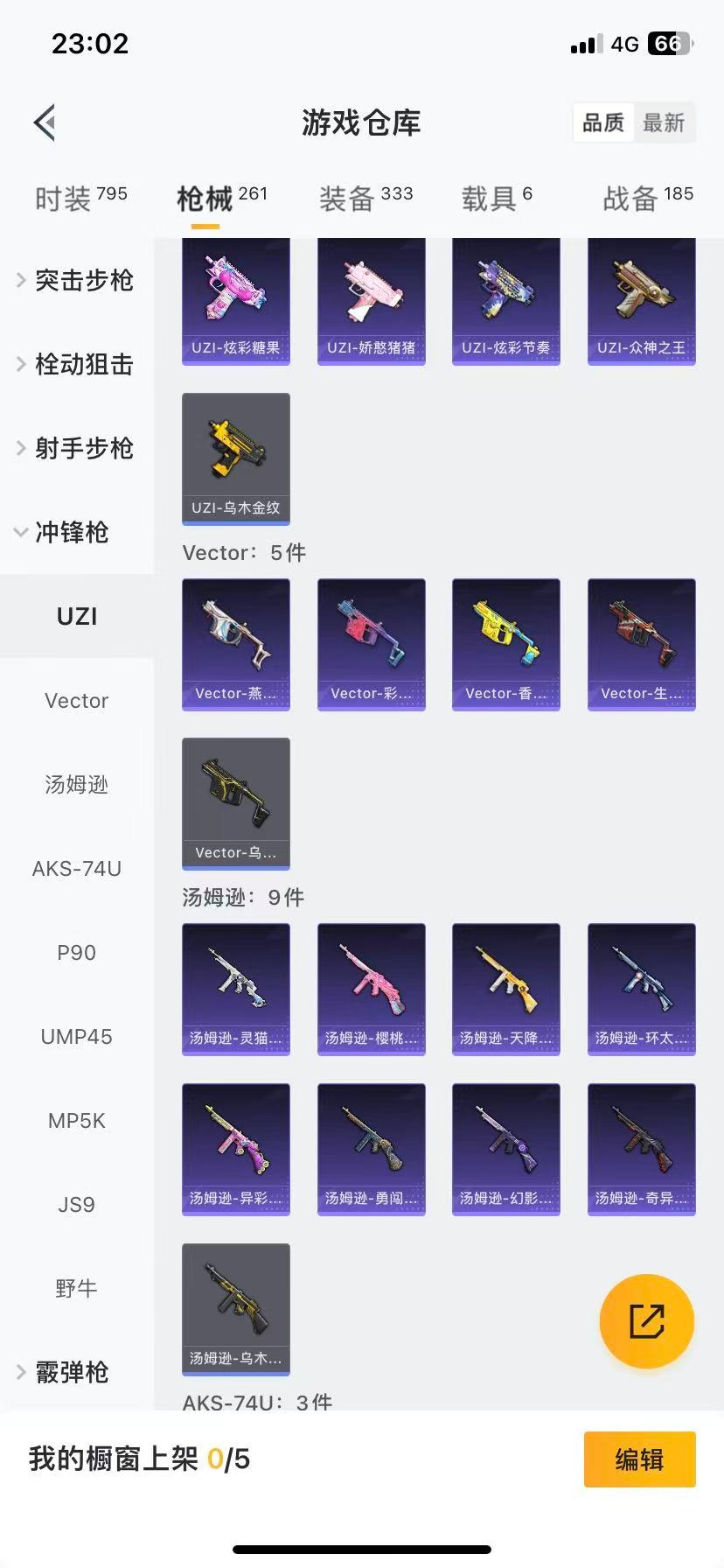Tap the orange share floating button
Viewport: 724px width, 1568px height.
point(647,1321)
